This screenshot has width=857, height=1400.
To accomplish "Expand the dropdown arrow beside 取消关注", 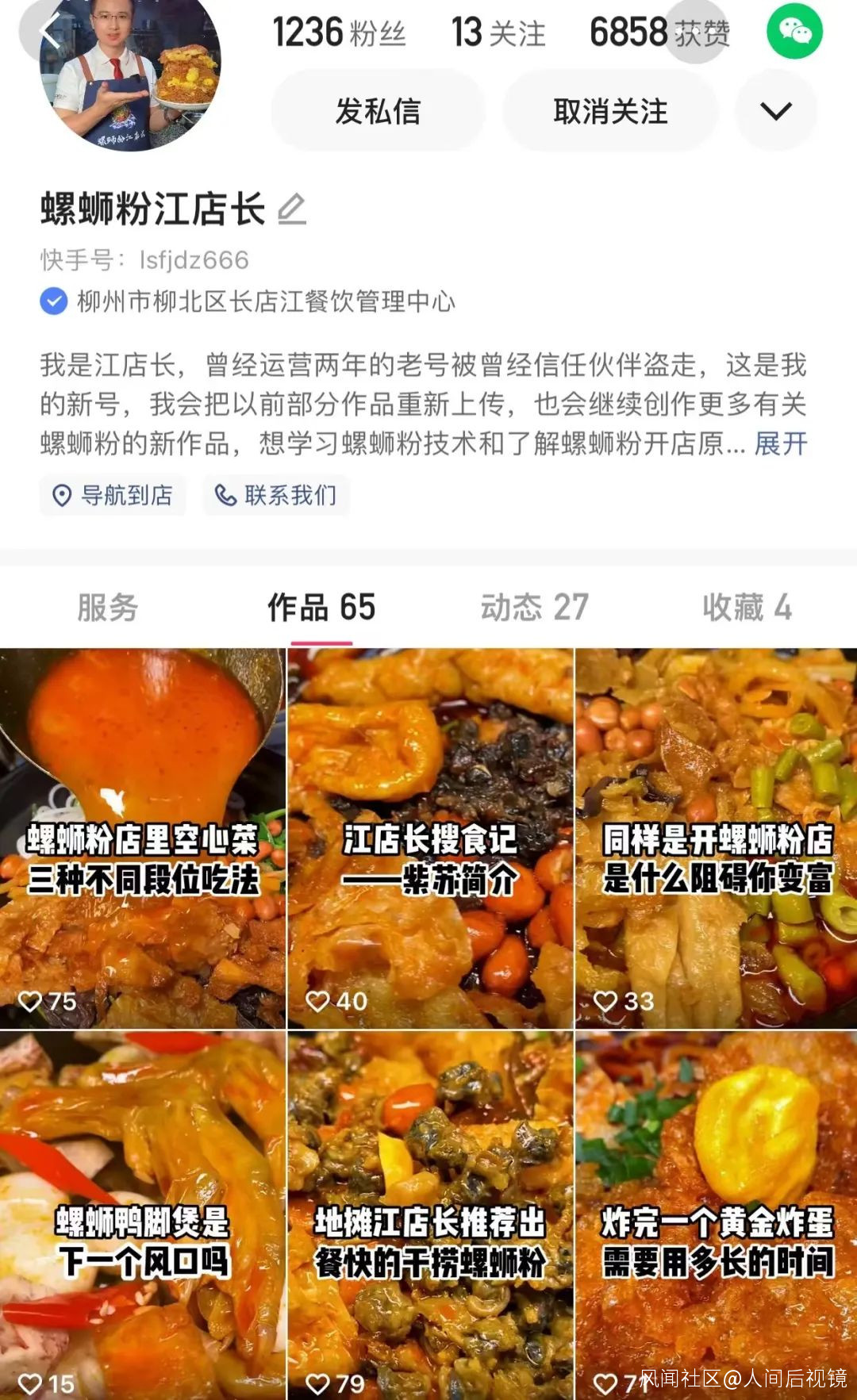I will point(775,111).
